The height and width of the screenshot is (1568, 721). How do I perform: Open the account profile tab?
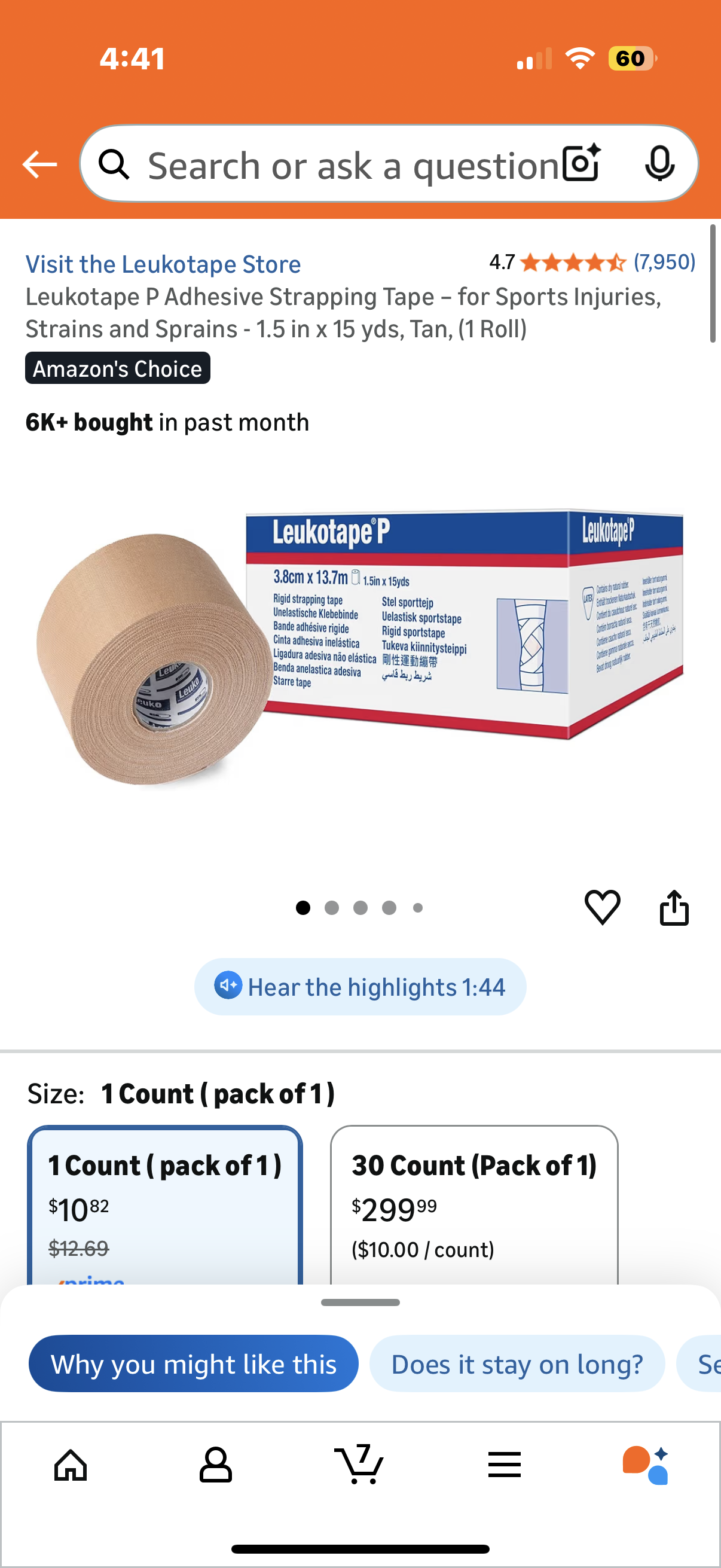(215, 1465)
